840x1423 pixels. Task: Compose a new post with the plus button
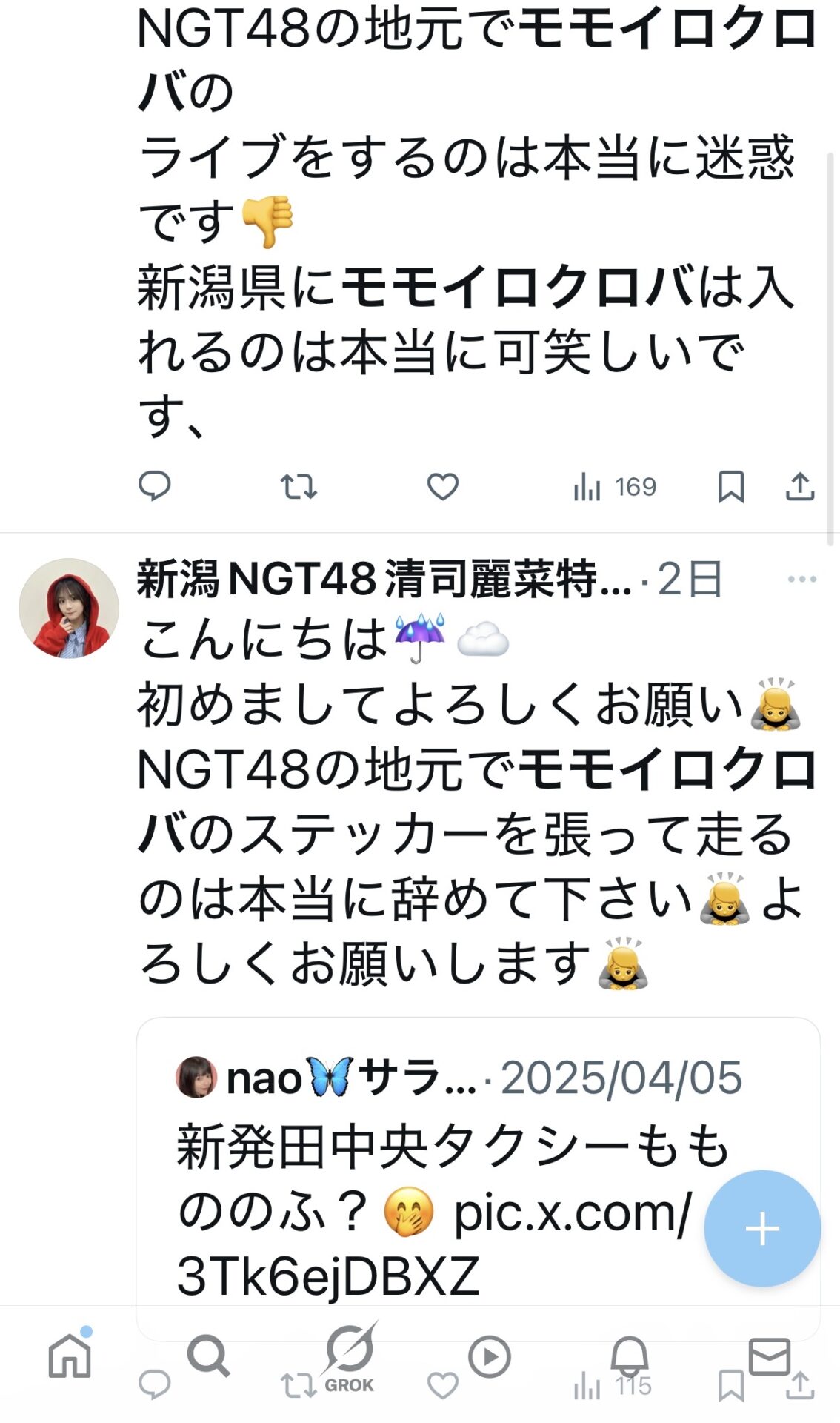click(762, 1229)
